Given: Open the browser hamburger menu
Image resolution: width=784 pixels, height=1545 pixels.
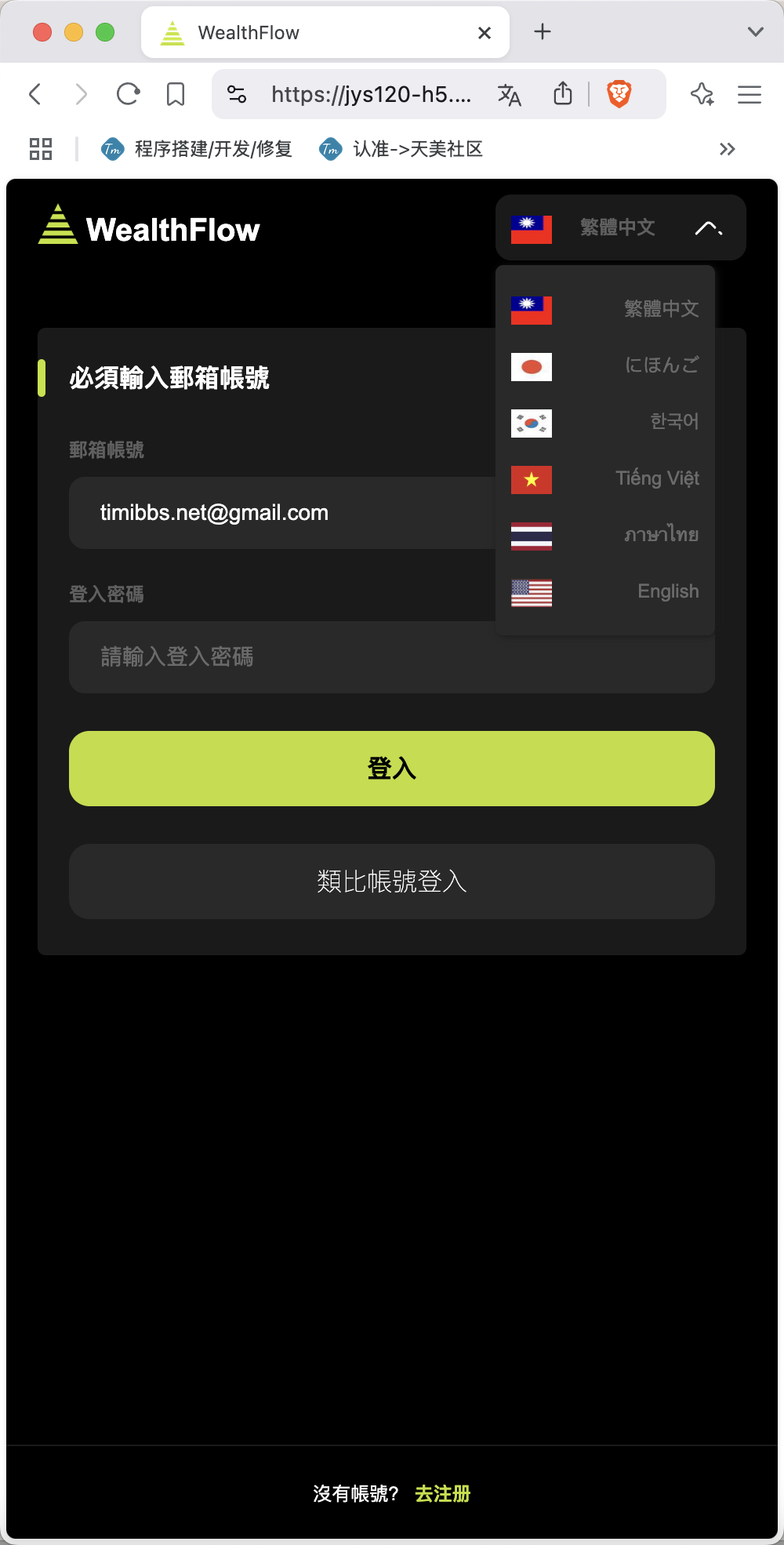Looking at the screenshot, I should coord(750,95).
